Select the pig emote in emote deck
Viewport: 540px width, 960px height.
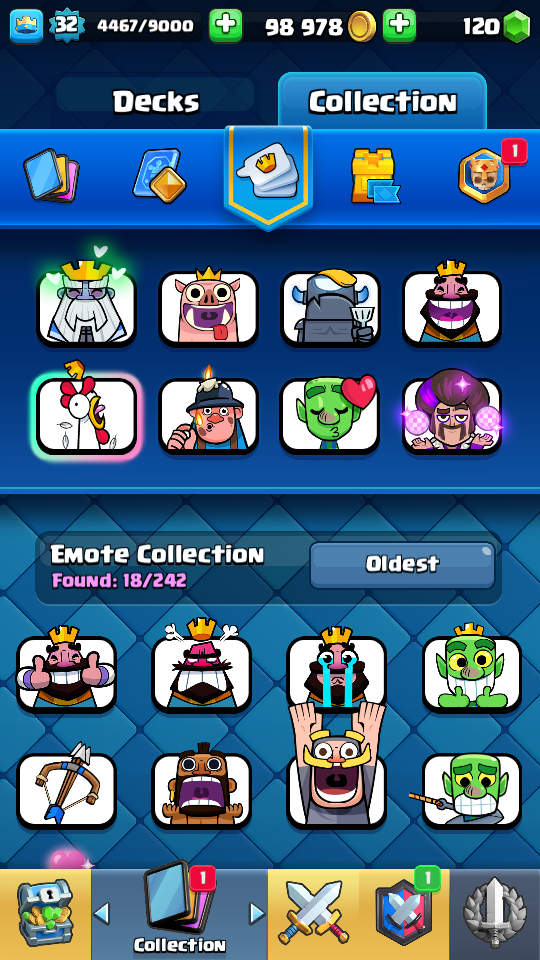(208, 307)
